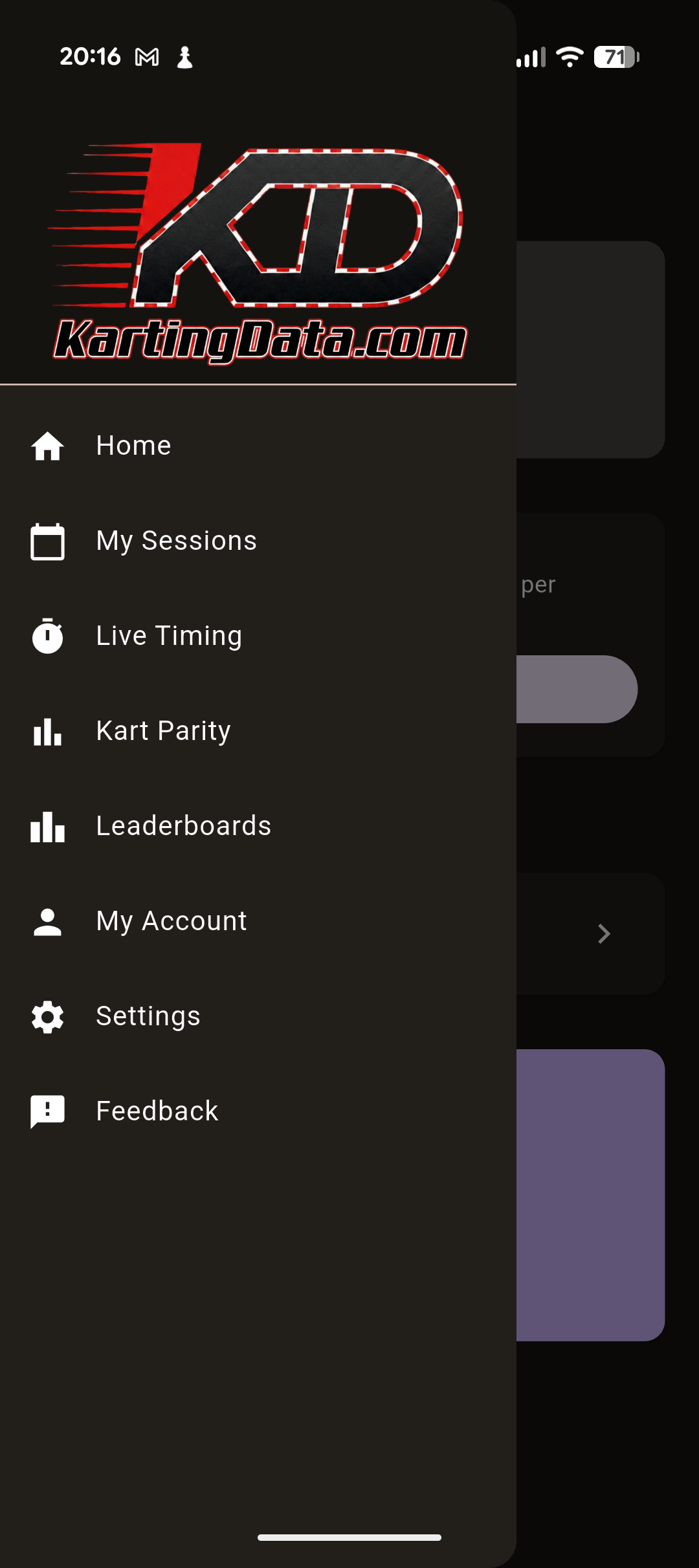Viewport: 699px width, 1568px height.
Task: Tap the person icon beside My Account
Action: (47, 922)
